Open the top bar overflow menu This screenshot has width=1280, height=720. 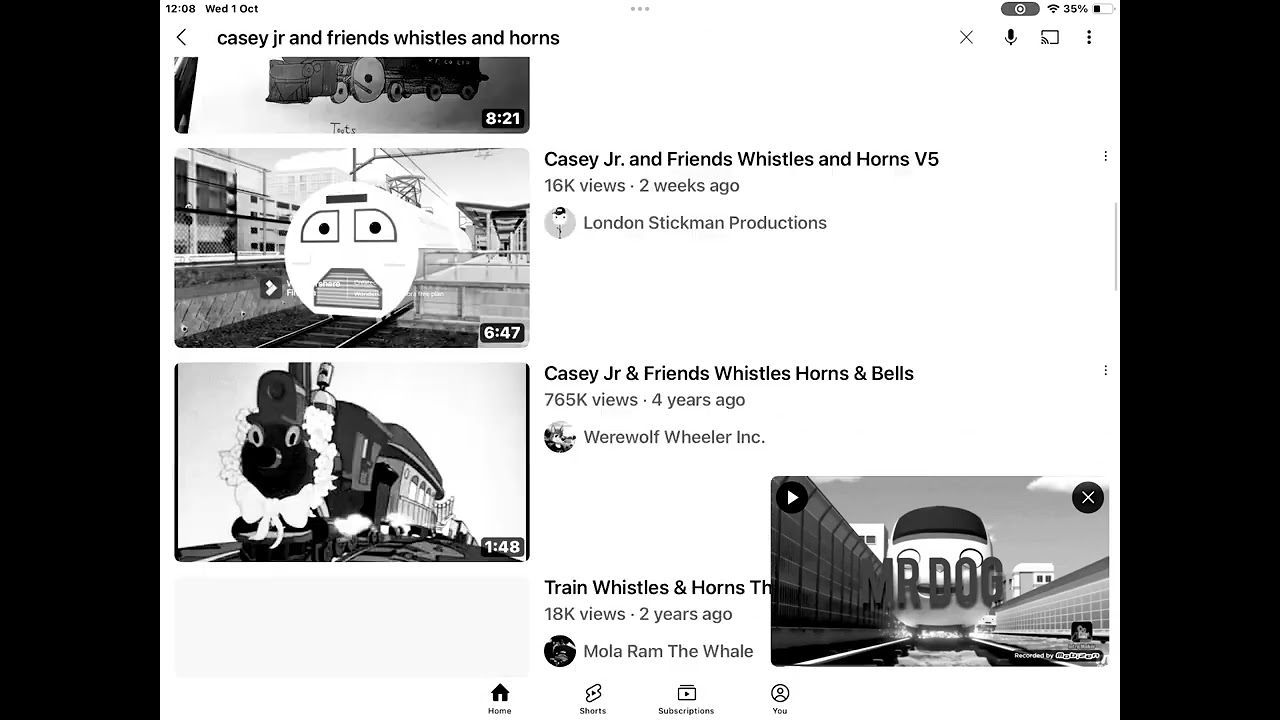[x=1089, y=38]
